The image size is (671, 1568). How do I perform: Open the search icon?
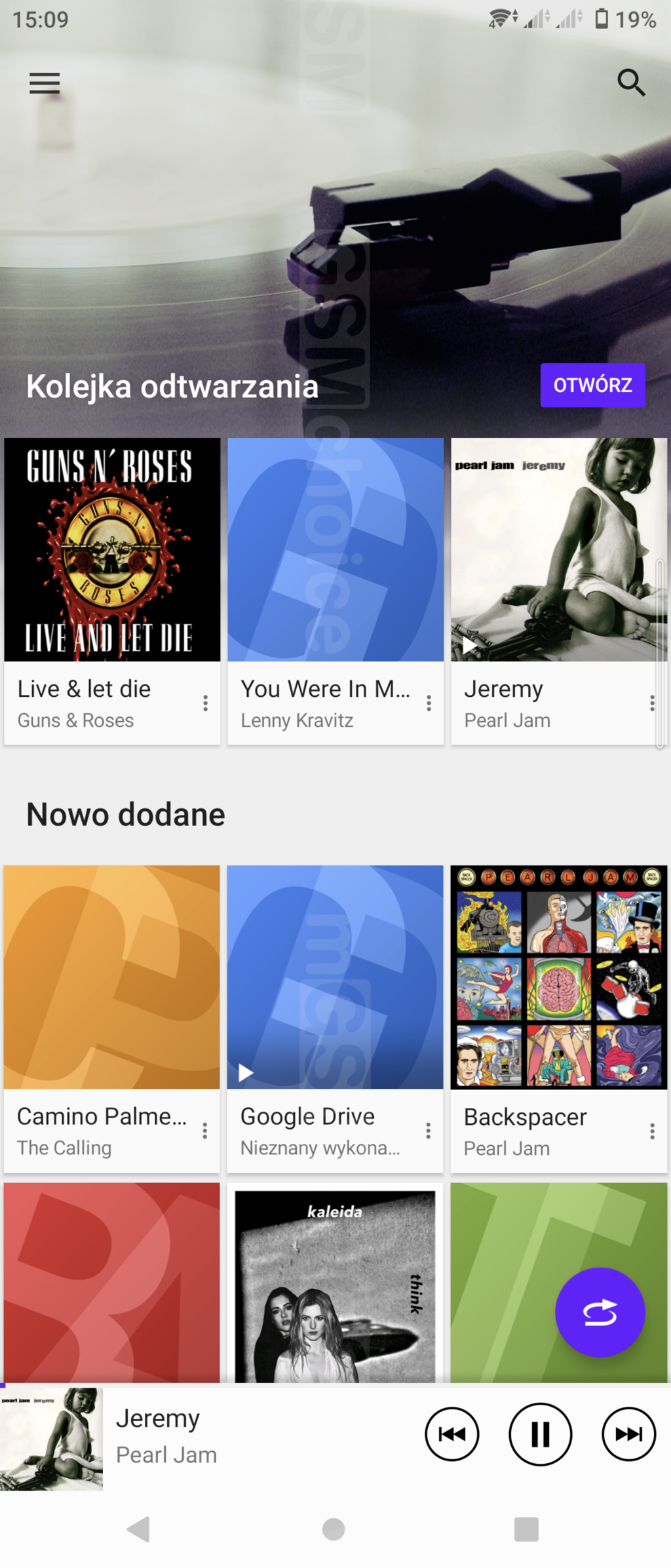pos(631,83)
